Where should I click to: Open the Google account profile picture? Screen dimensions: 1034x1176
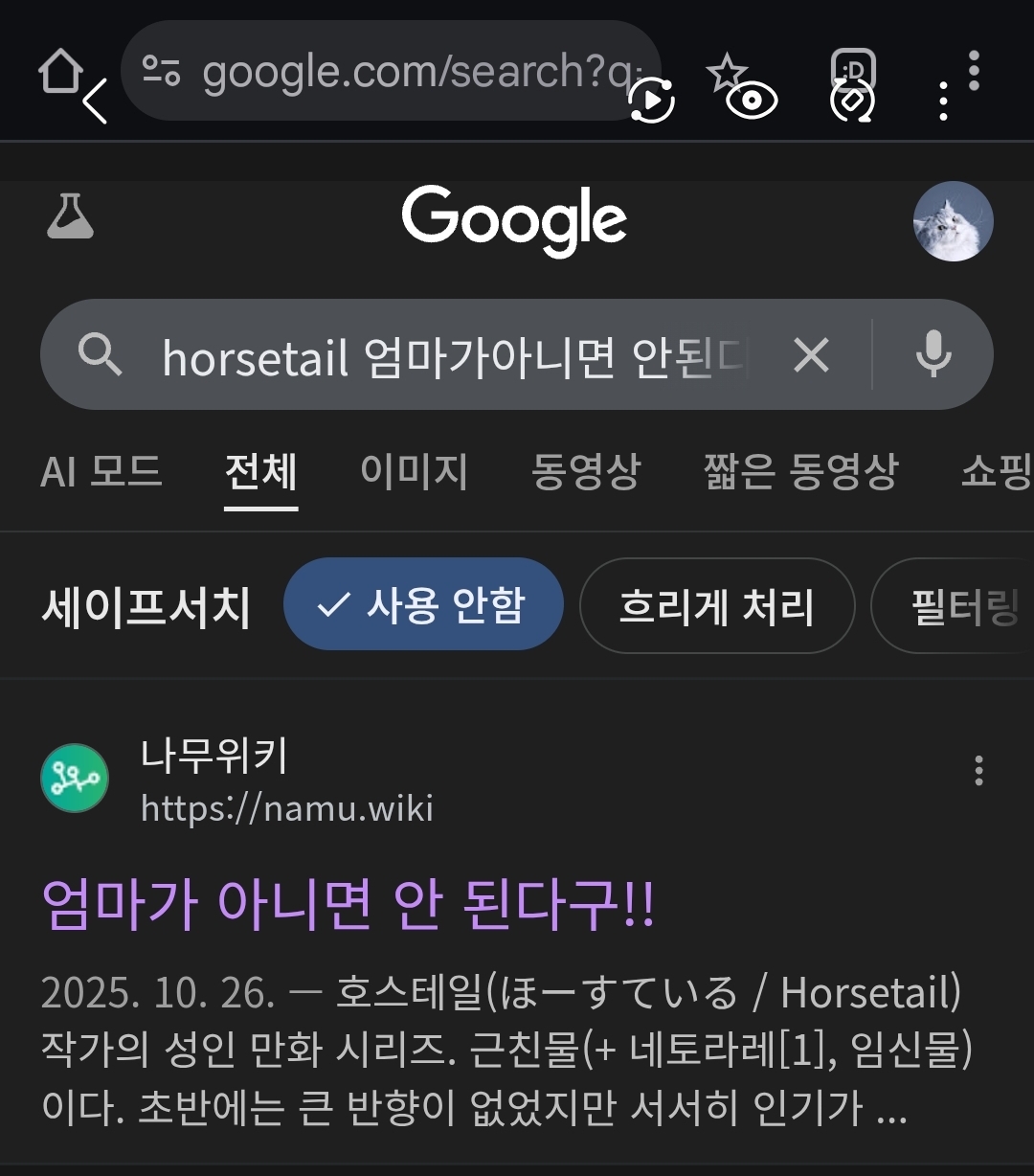tap(953, 221)
